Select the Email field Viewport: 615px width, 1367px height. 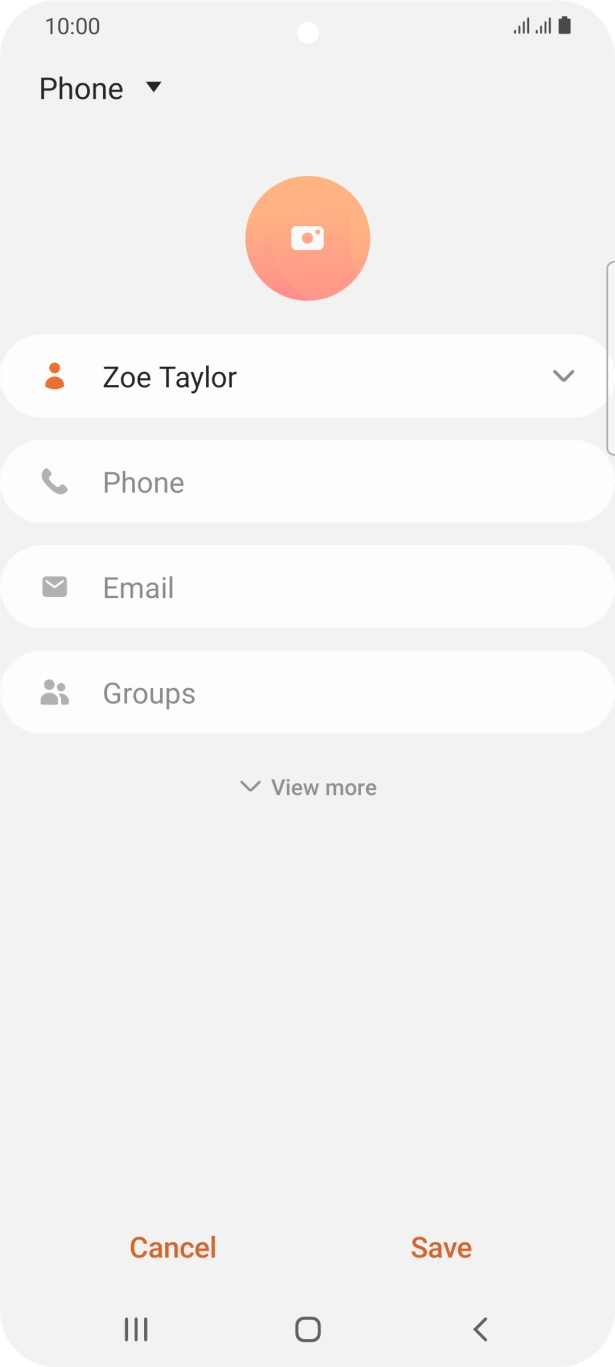pyautogui.click(x=320, y=587)
